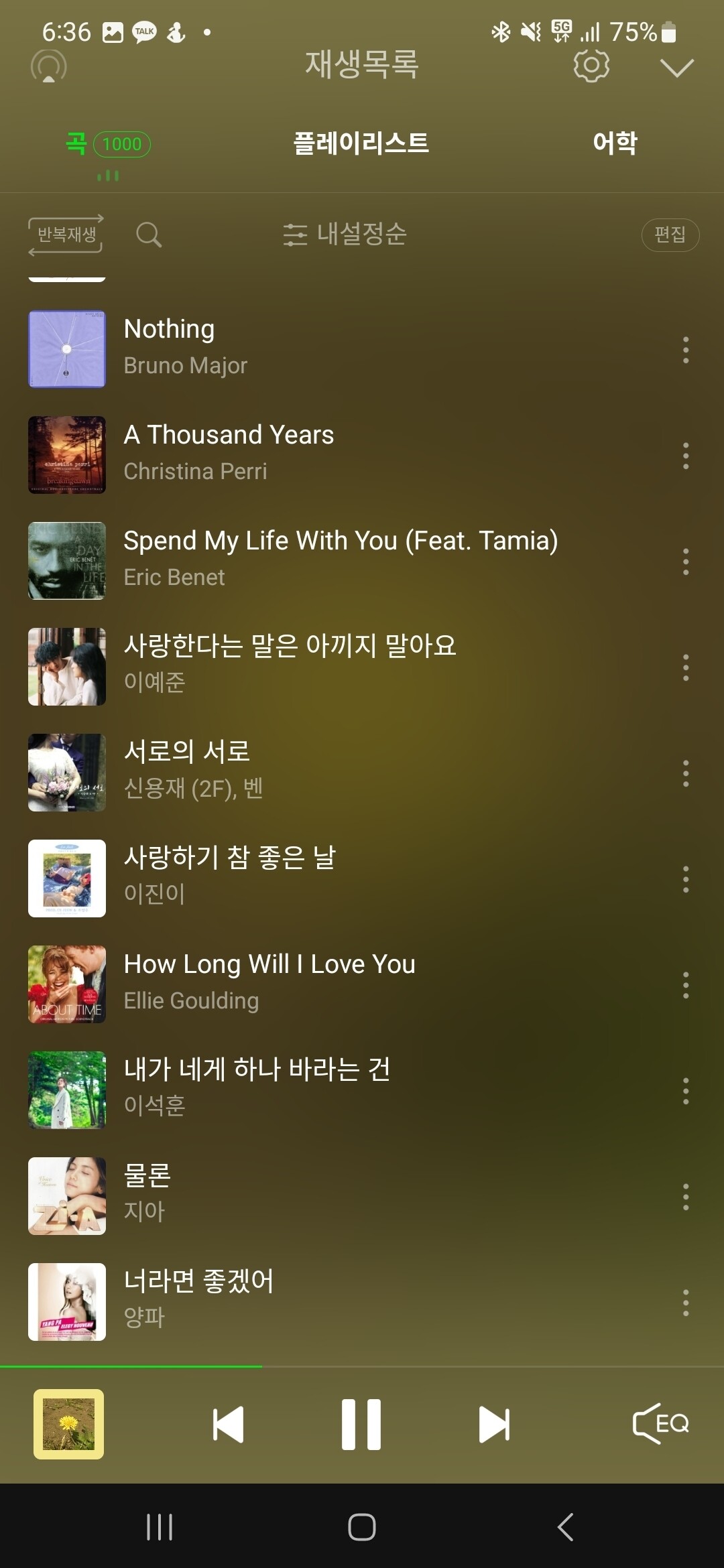
Task: Tap the repeat playback (반복재생) icon
Action: 65,235
